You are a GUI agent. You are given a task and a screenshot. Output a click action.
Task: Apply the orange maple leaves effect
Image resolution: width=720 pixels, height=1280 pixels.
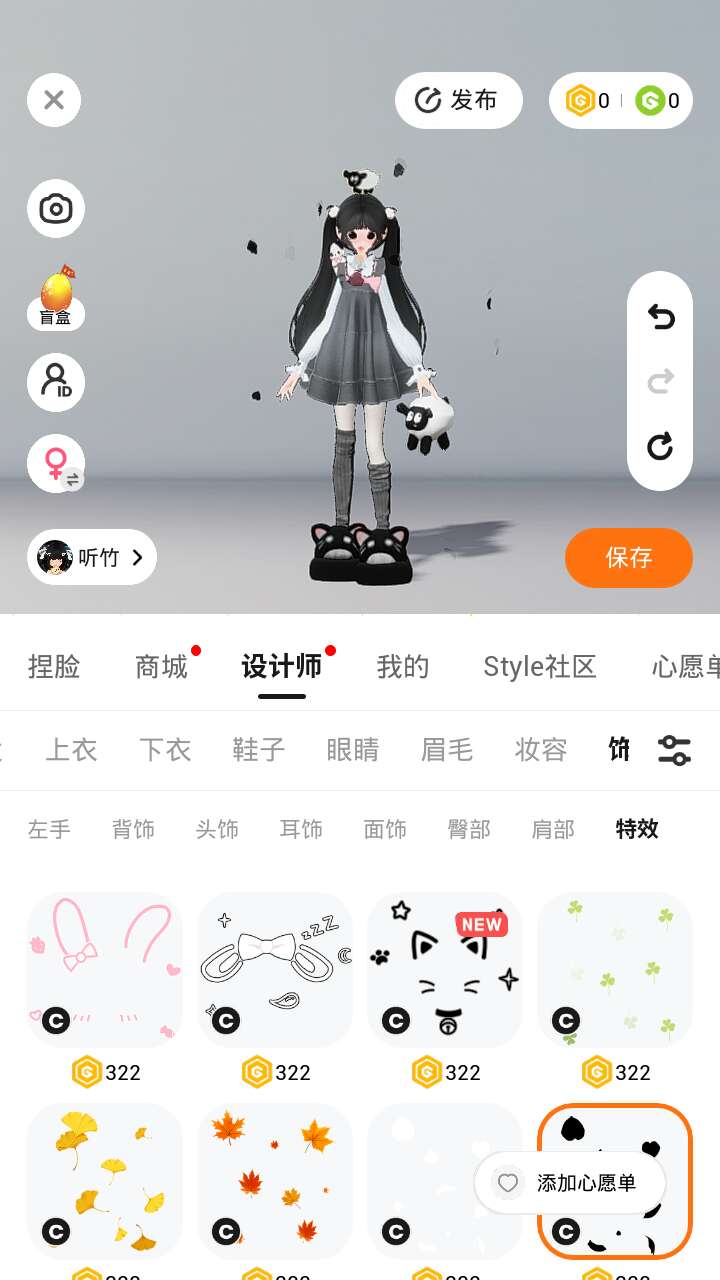coord(275,1180)
